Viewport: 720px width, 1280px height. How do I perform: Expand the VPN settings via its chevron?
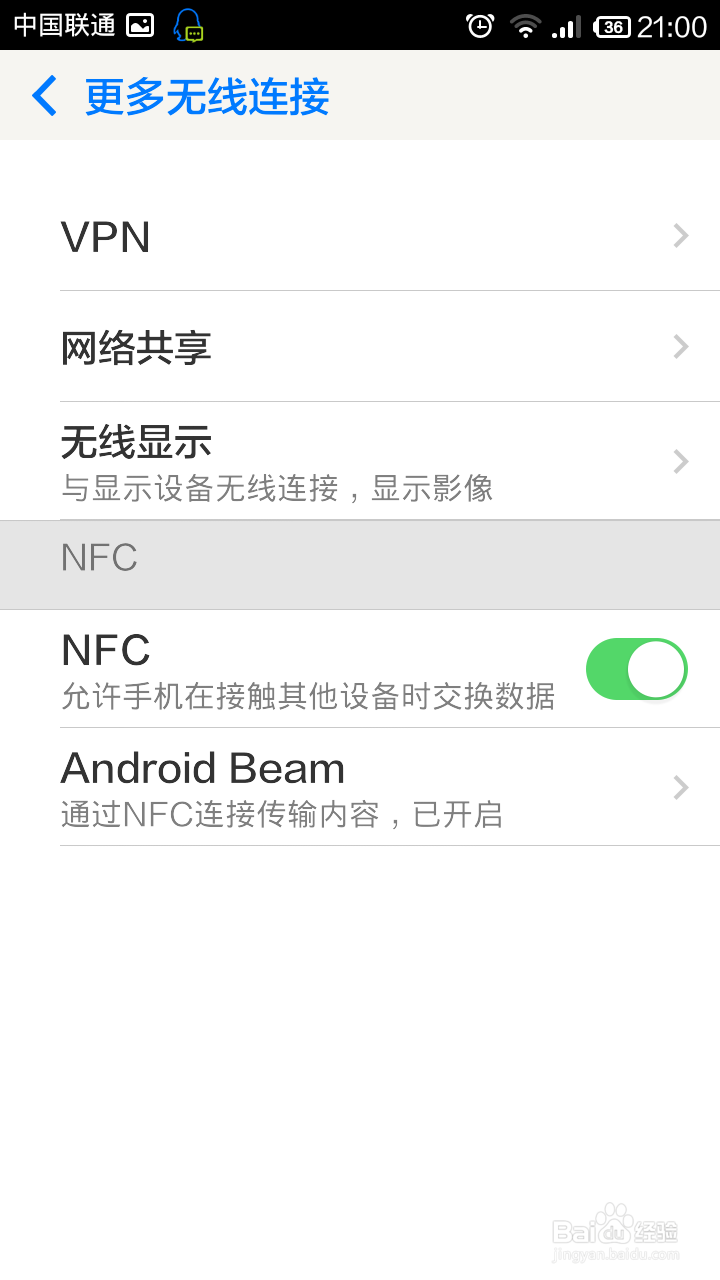tap(681, 236)
